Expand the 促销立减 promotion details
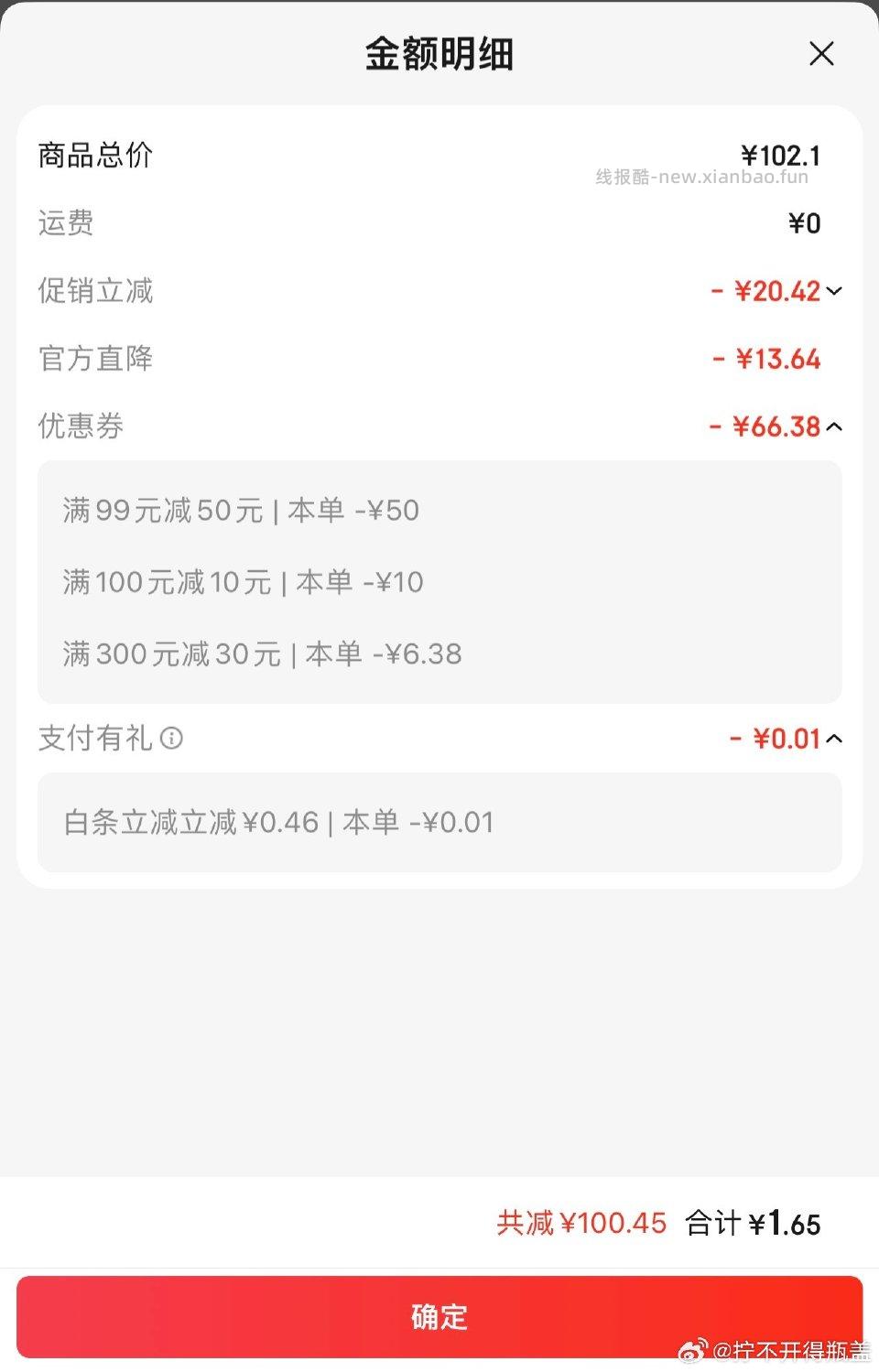879x1372 pixels. pos(832,291)
